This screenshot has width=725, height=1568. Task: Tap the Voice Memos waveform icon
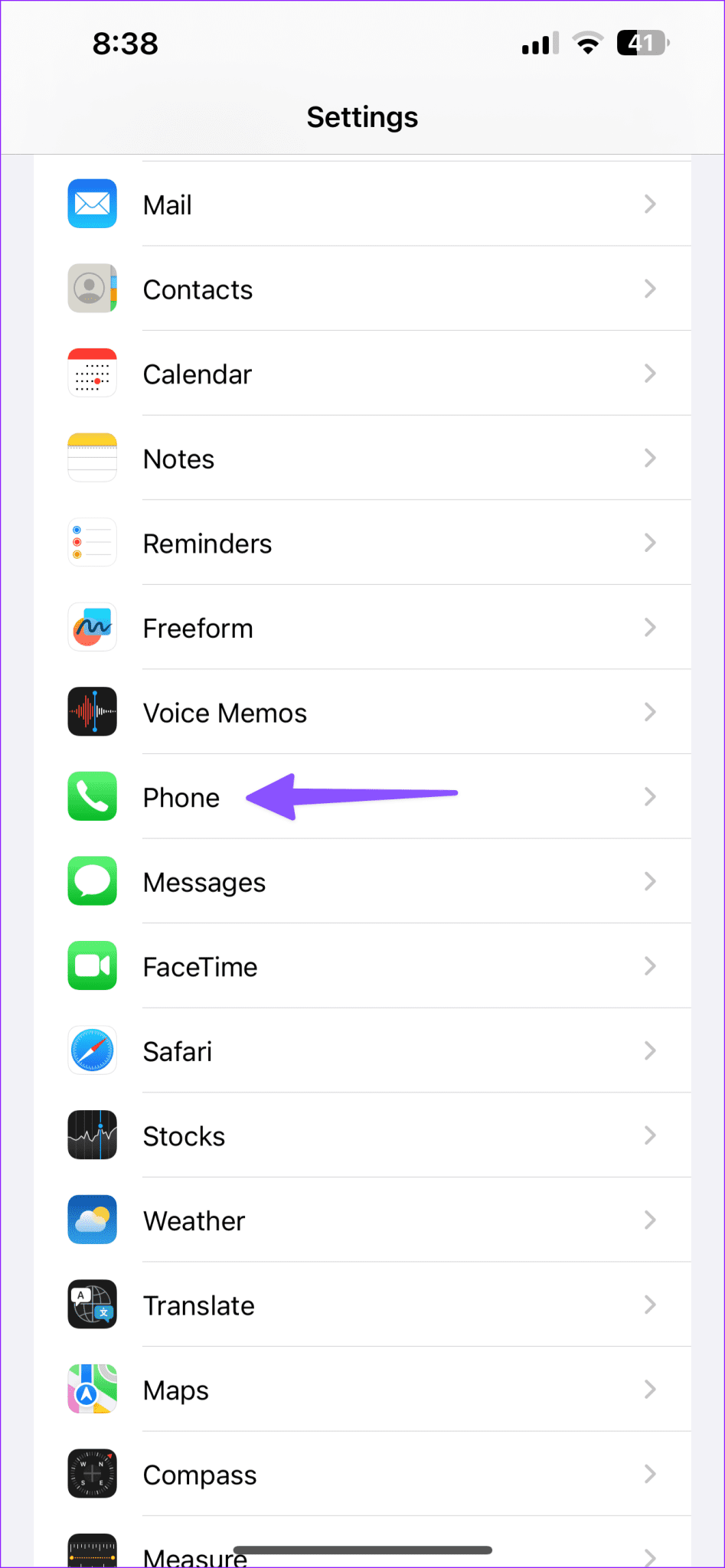click(x=92, y=712)
